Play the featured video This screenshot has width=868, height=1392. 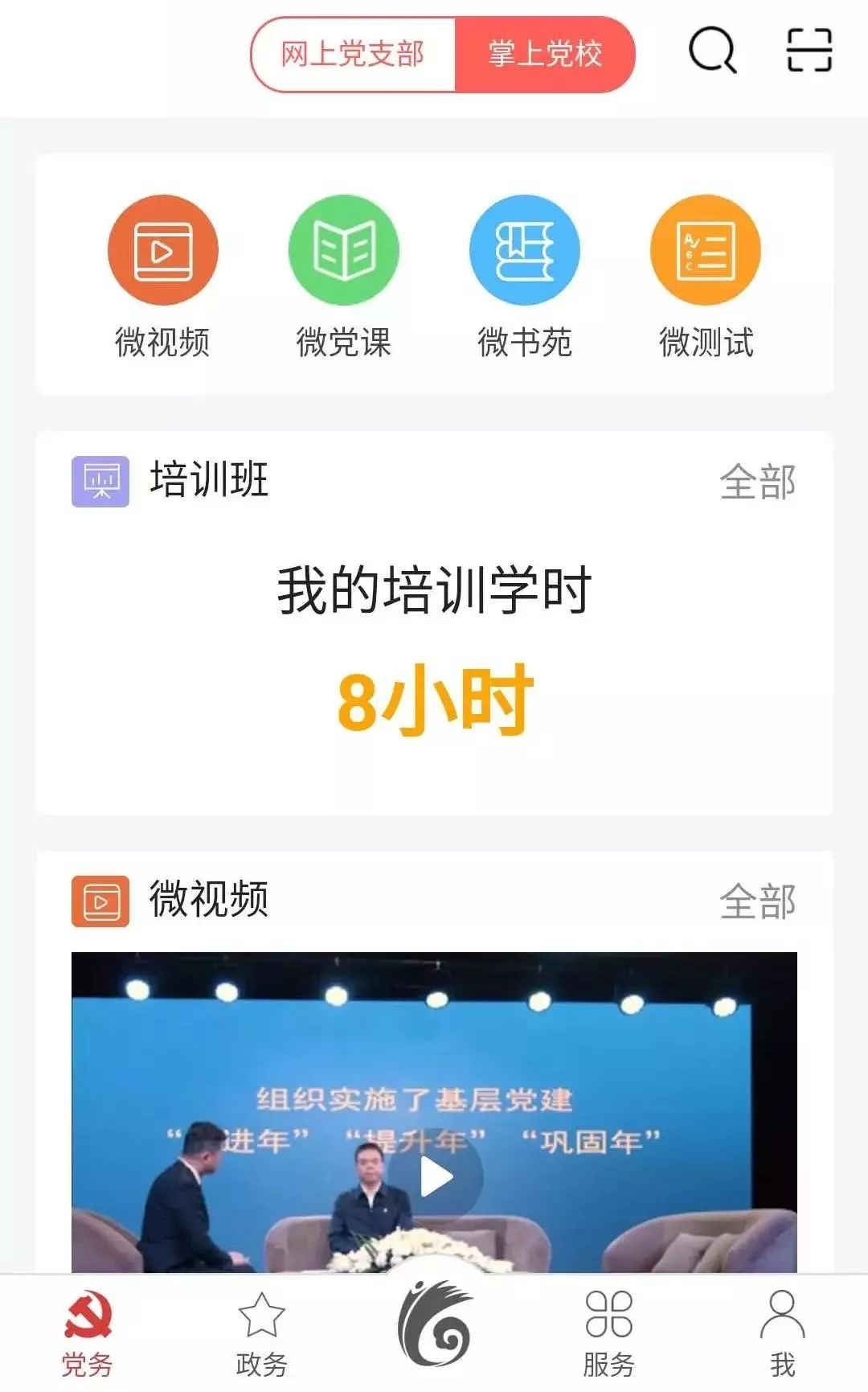436,1177
